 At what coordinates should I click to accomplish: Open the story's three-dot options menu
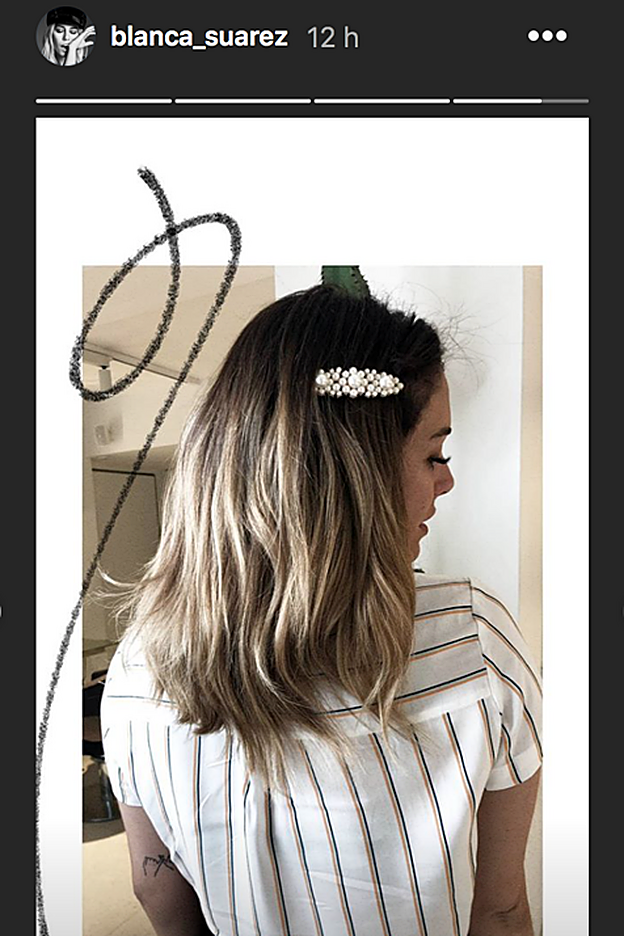coord(547,37)
